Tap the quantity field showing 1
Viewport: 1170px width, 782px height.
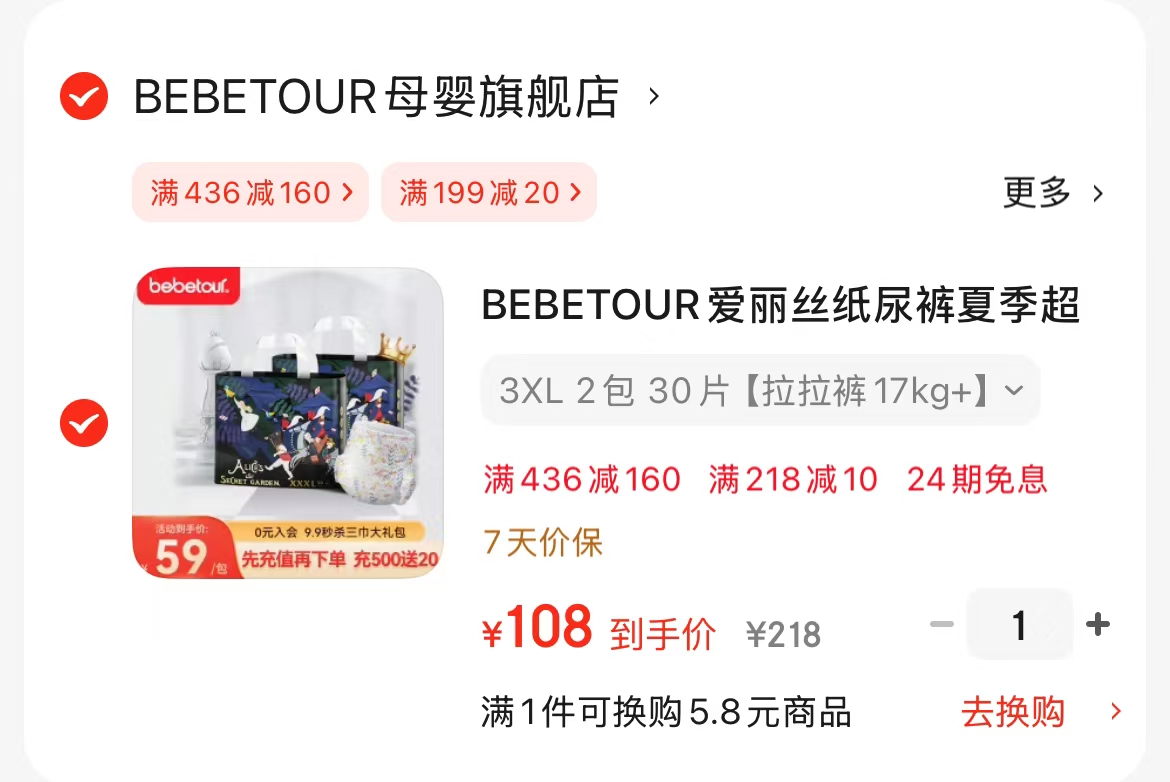click(x=1019, y=625)
